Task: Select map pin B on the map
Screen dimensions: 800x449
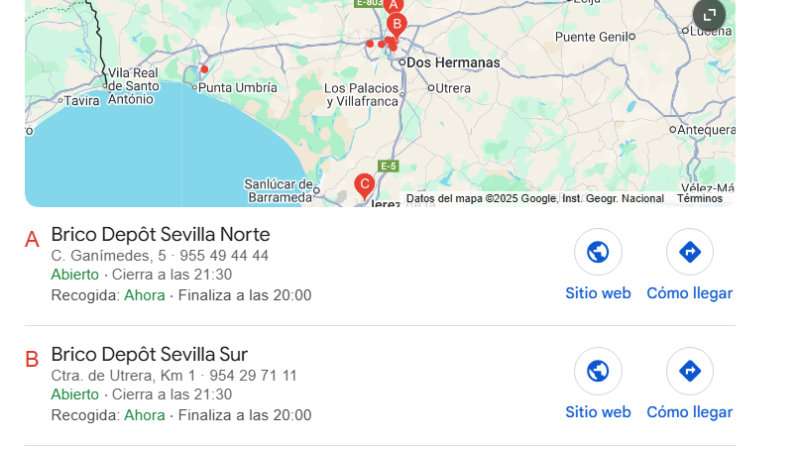Action: pos(396,24)
